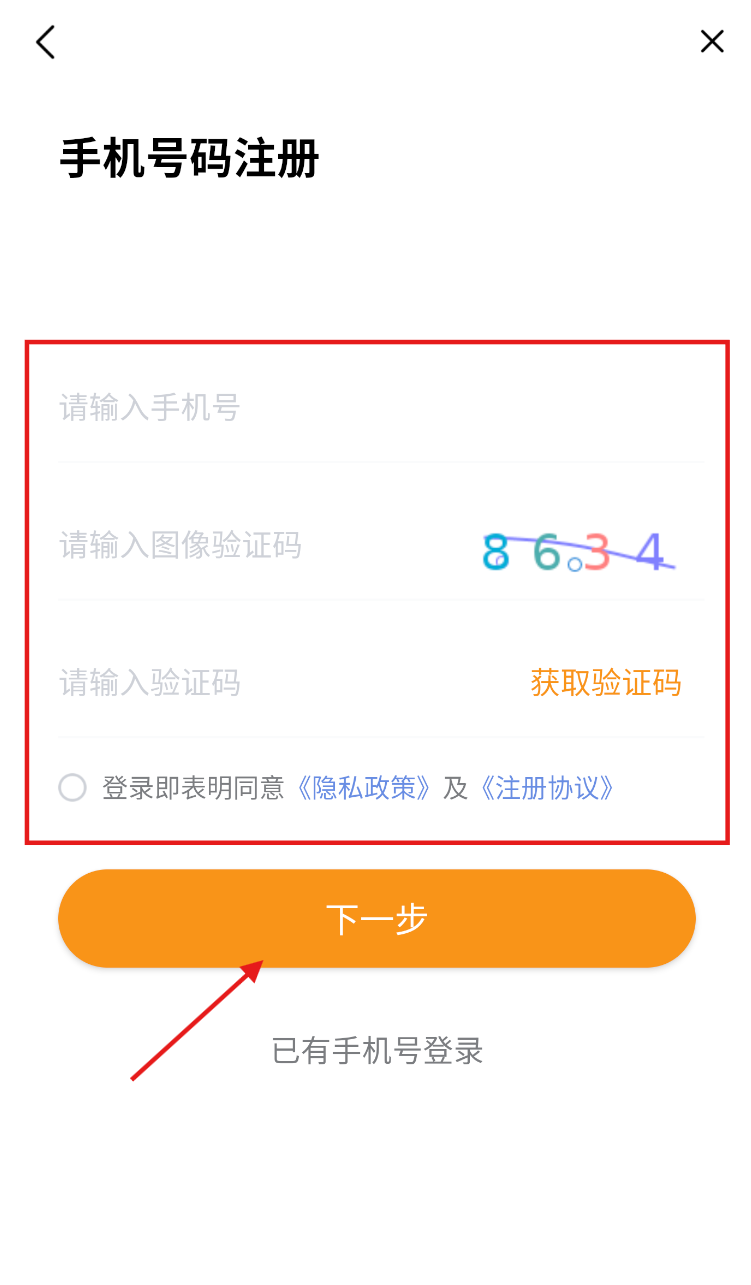751x1285 pixels.
Task: Open the 《注册协议》 link
Action: click(x=546, y=788)
